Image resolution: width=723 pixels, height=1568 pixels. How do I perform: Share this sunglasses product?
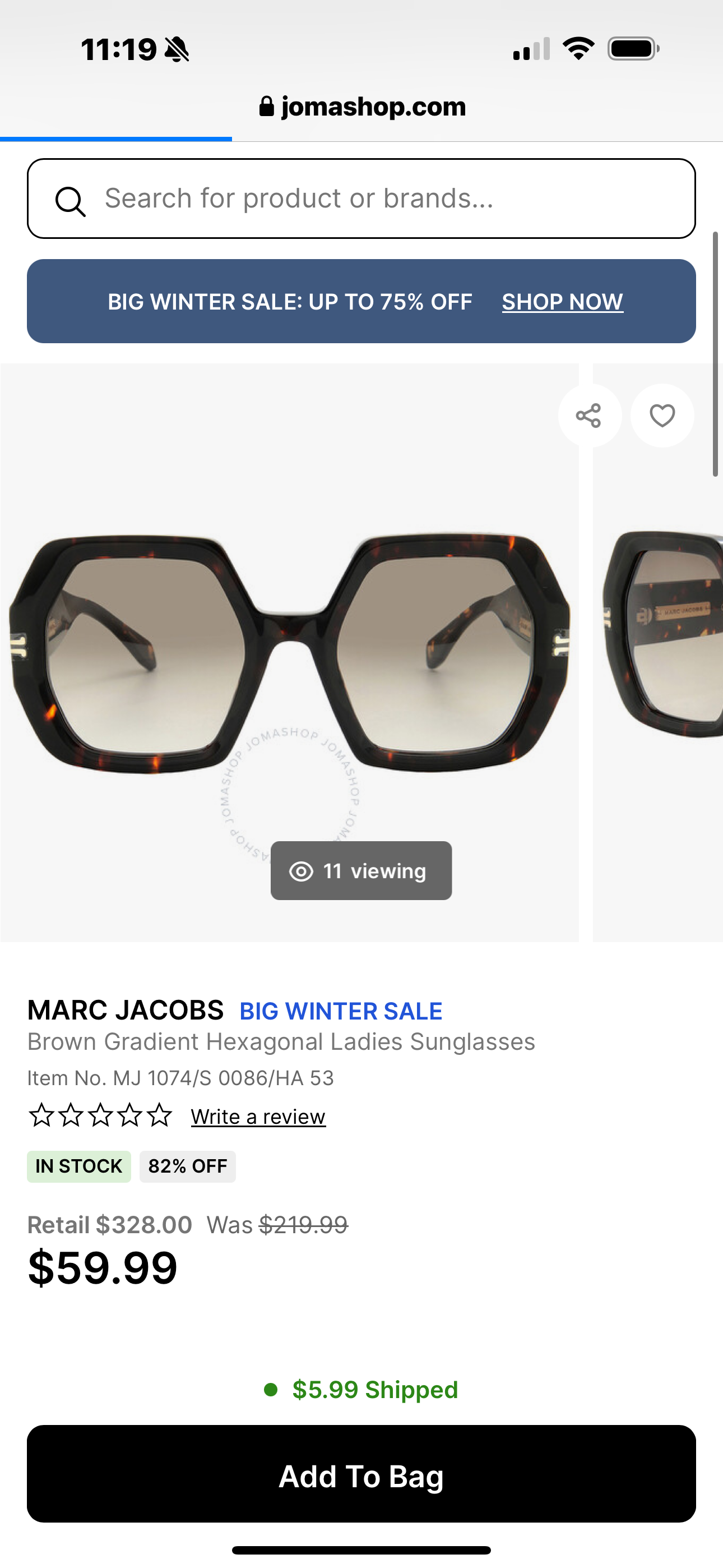[588, 416]
